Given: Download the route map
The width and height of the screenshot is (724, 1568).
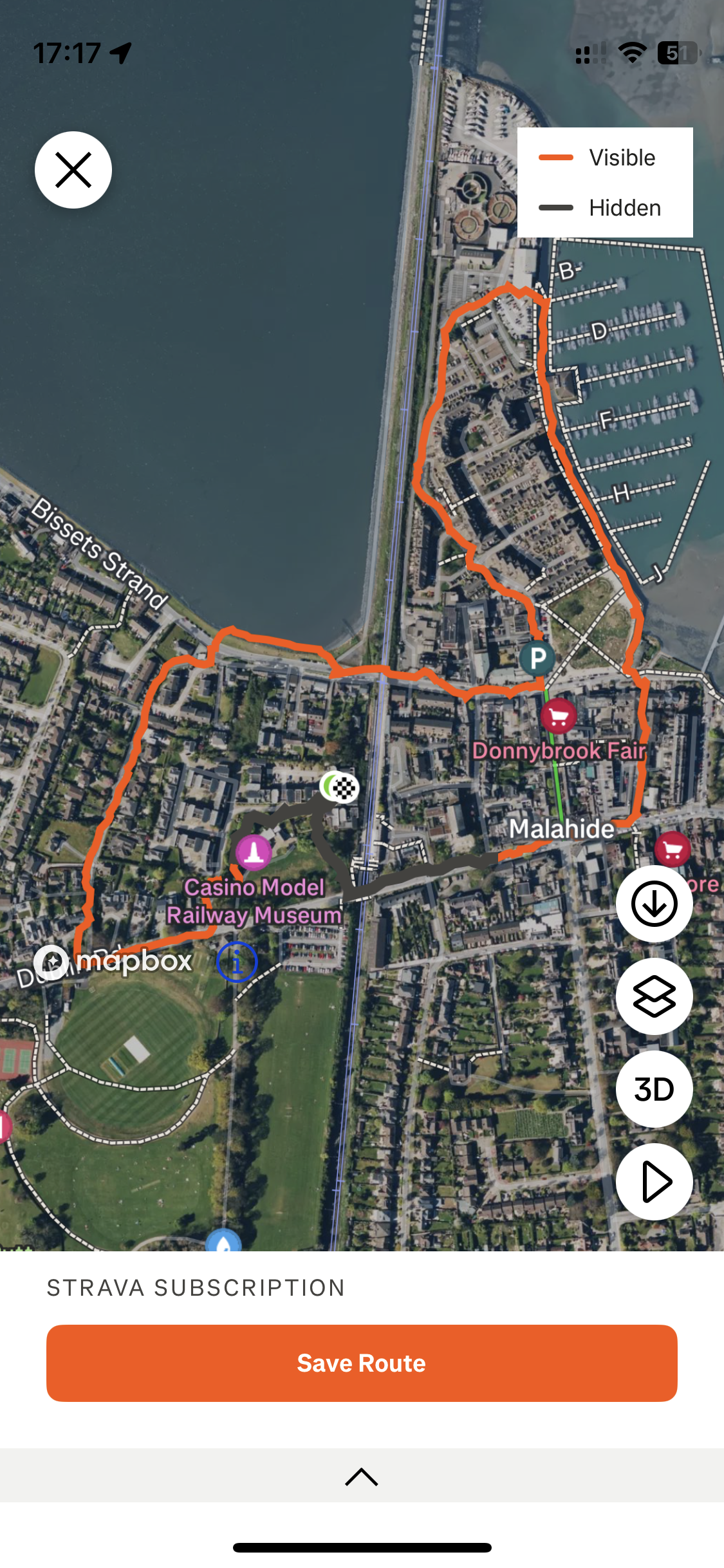Looking at the screenshot, I should (x=654, y=904).
